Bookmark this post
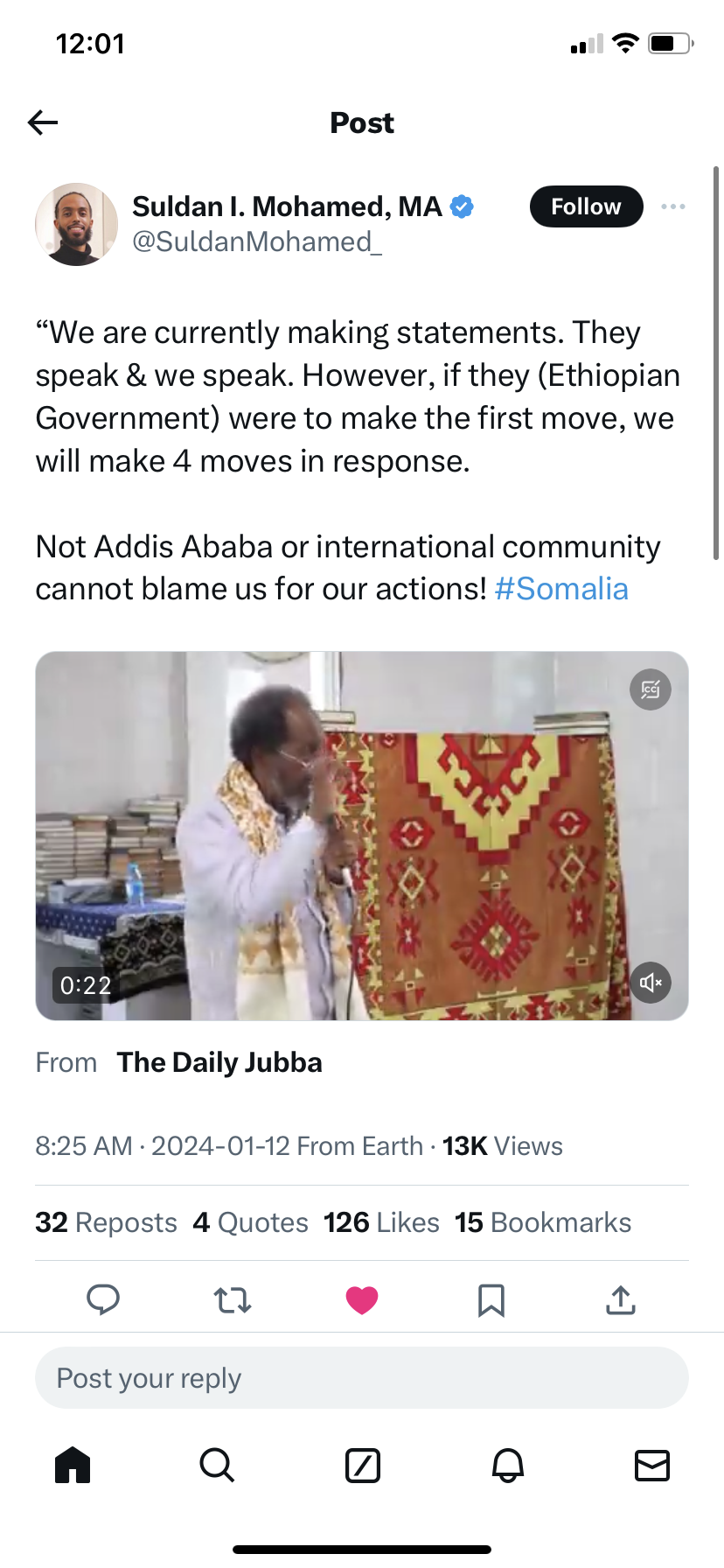This screenshot has width=724, height=1568. tap(491, 1300)
